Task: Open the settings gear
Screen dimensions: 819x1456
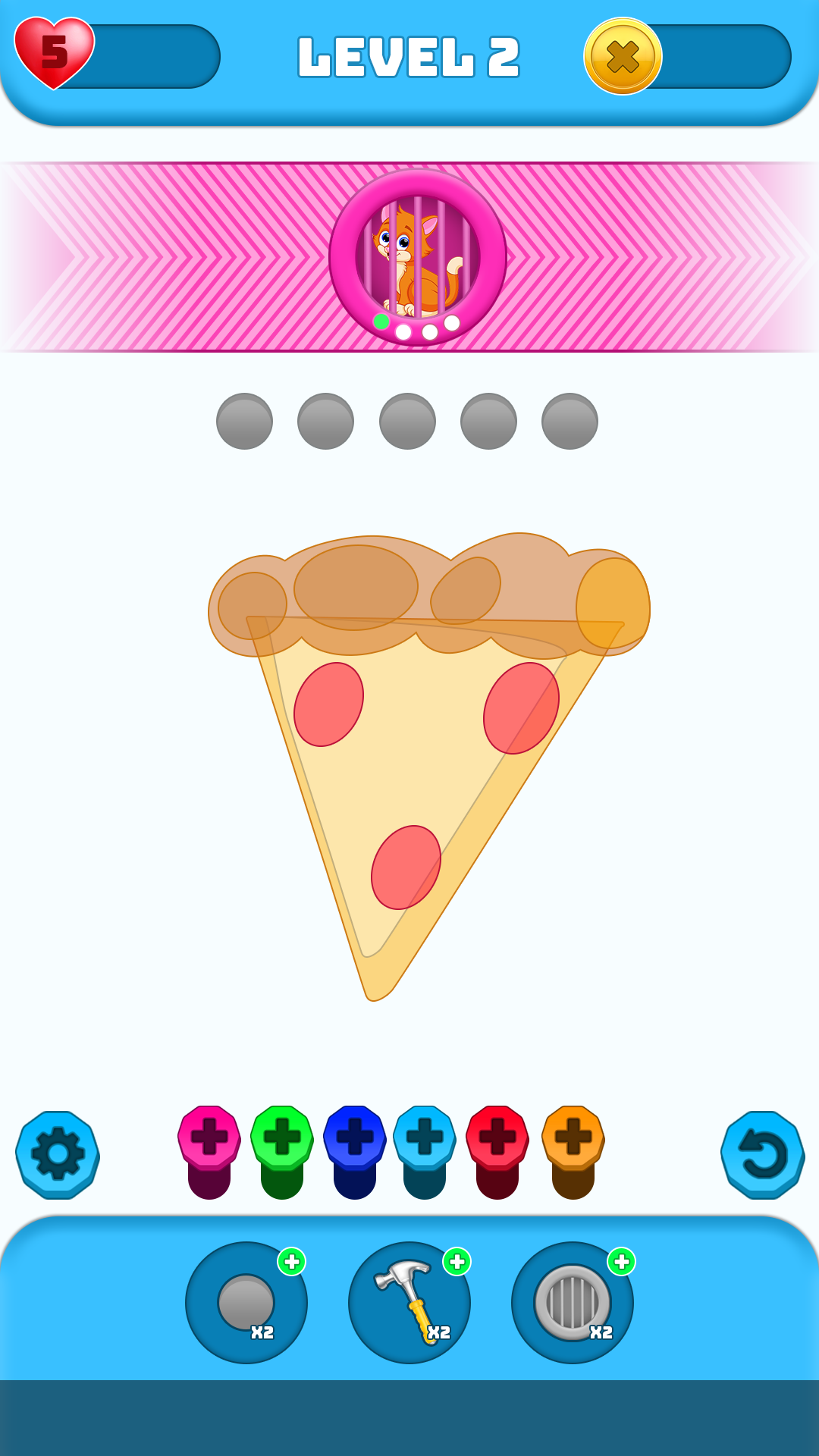Action: click(x=58, y=1154)
